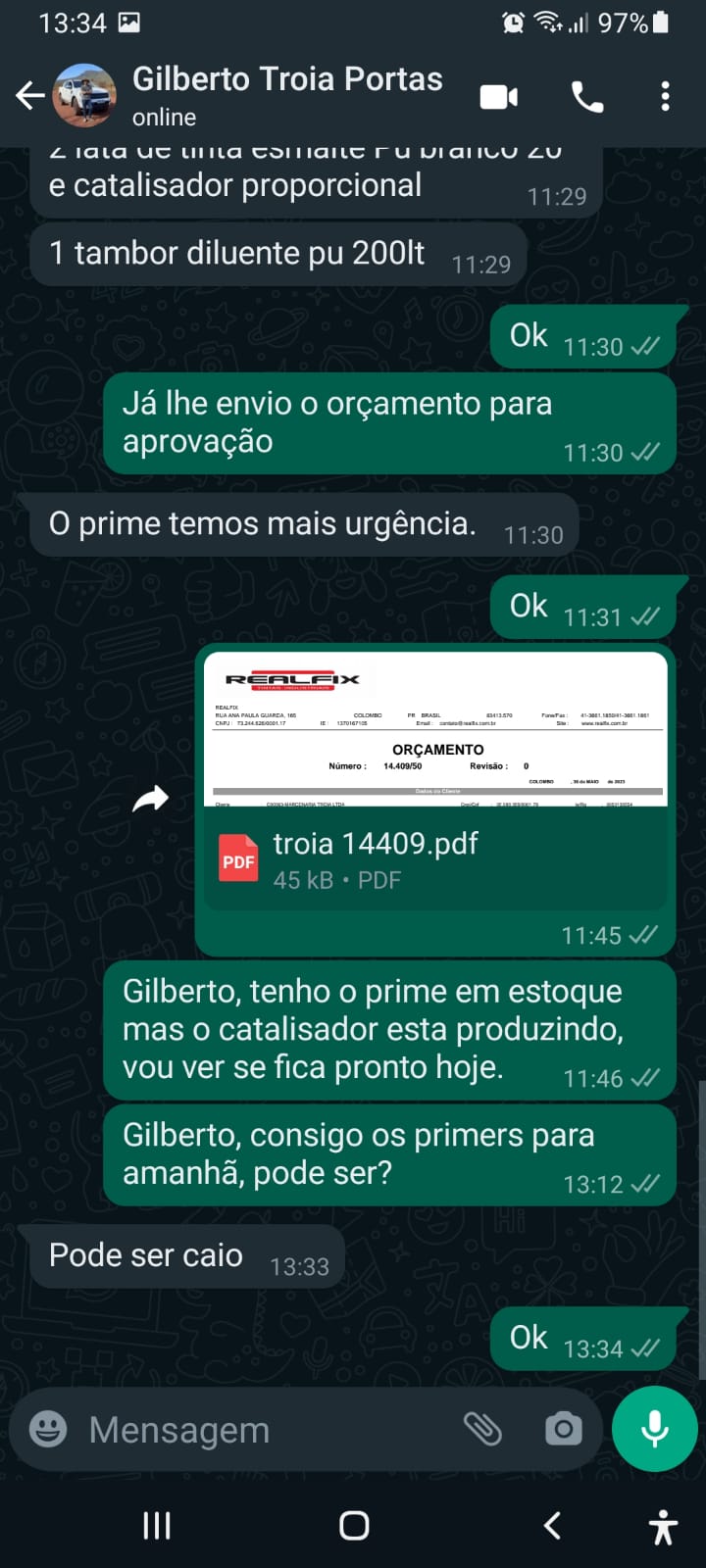Start a voice call with Gilberto
Viewport: 706px width, 1568px height.
586,97
